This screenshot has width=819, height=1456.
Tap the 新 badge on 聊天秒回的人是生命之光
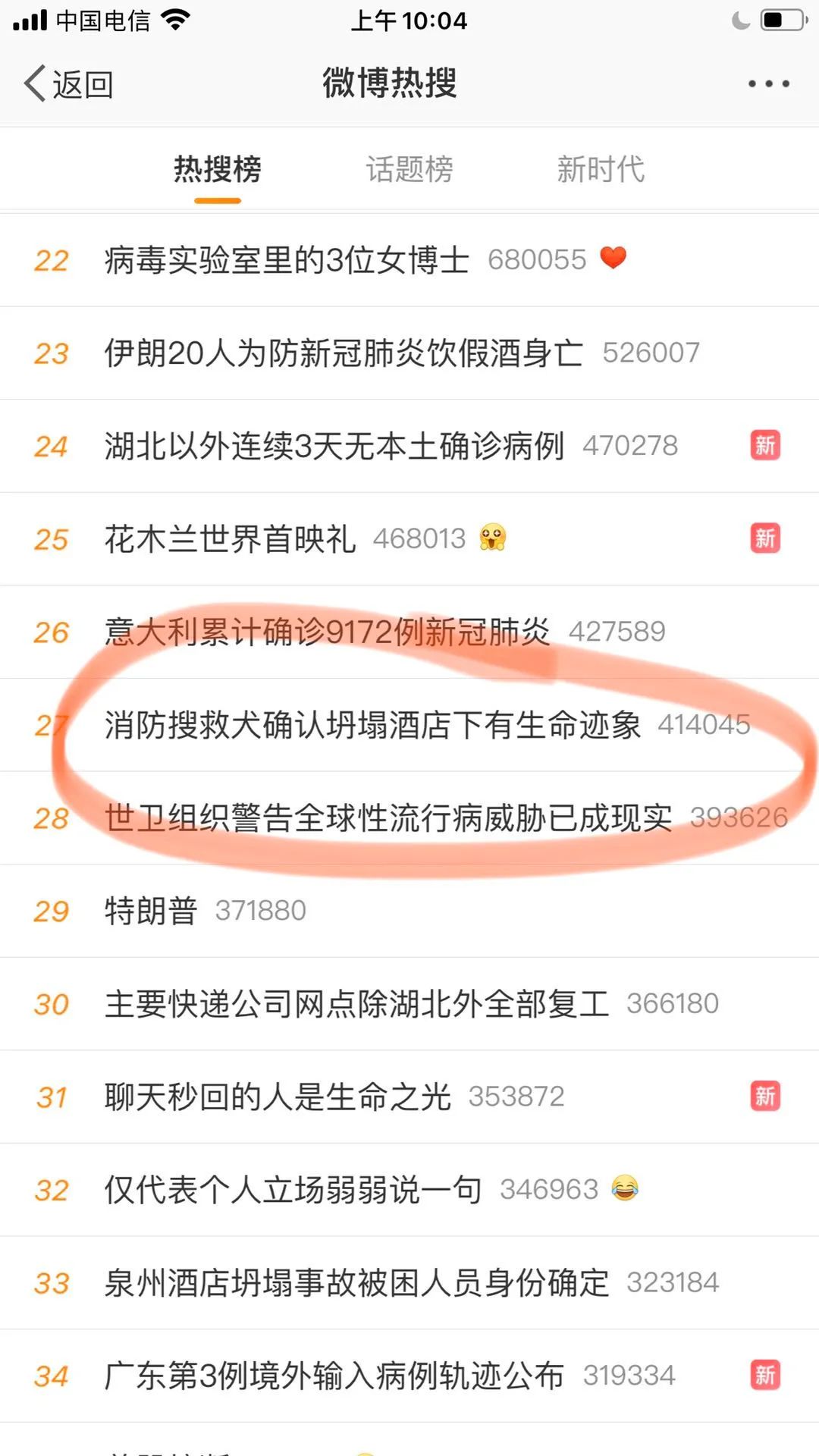click(766, 1096)
